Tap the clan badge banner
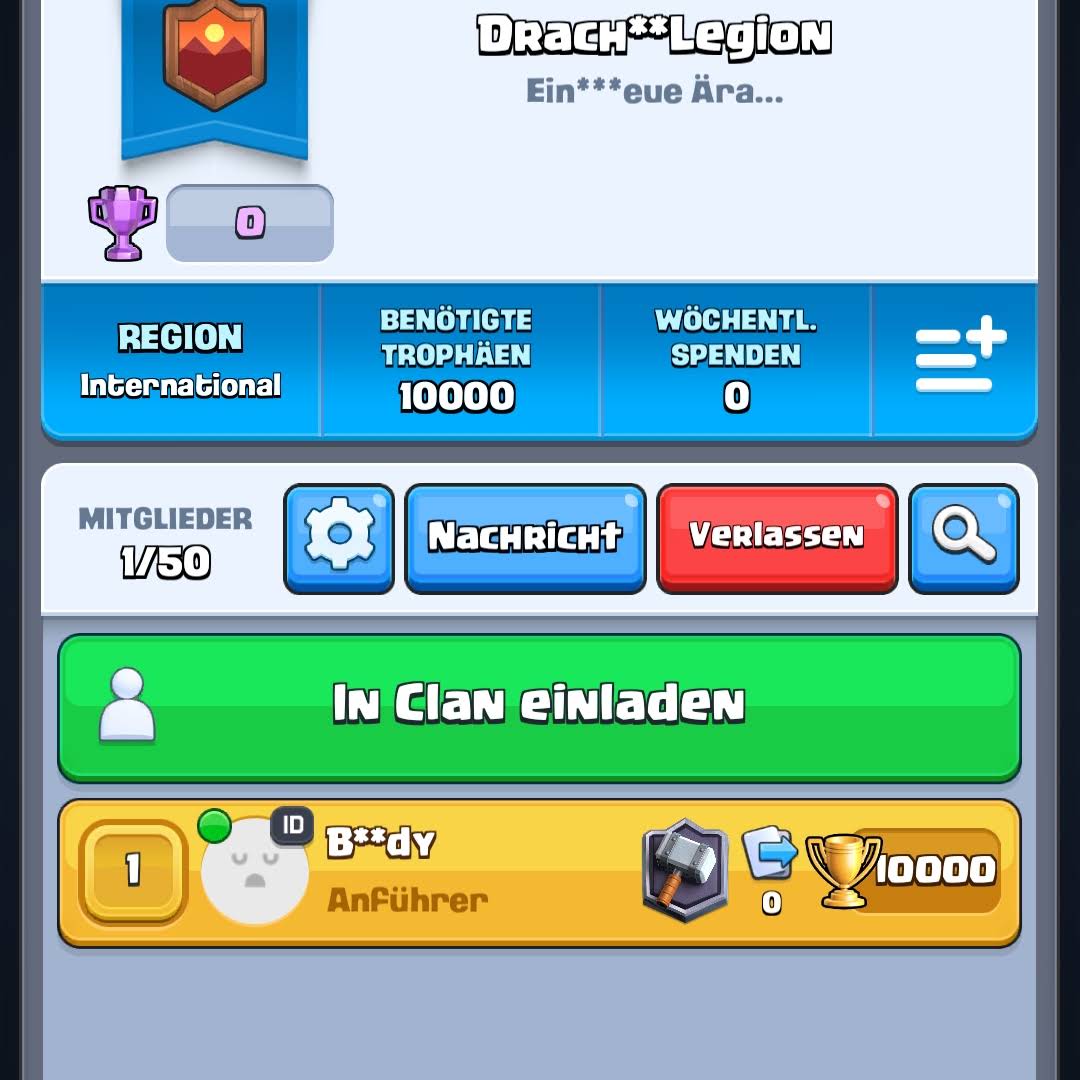 [214, 70]
